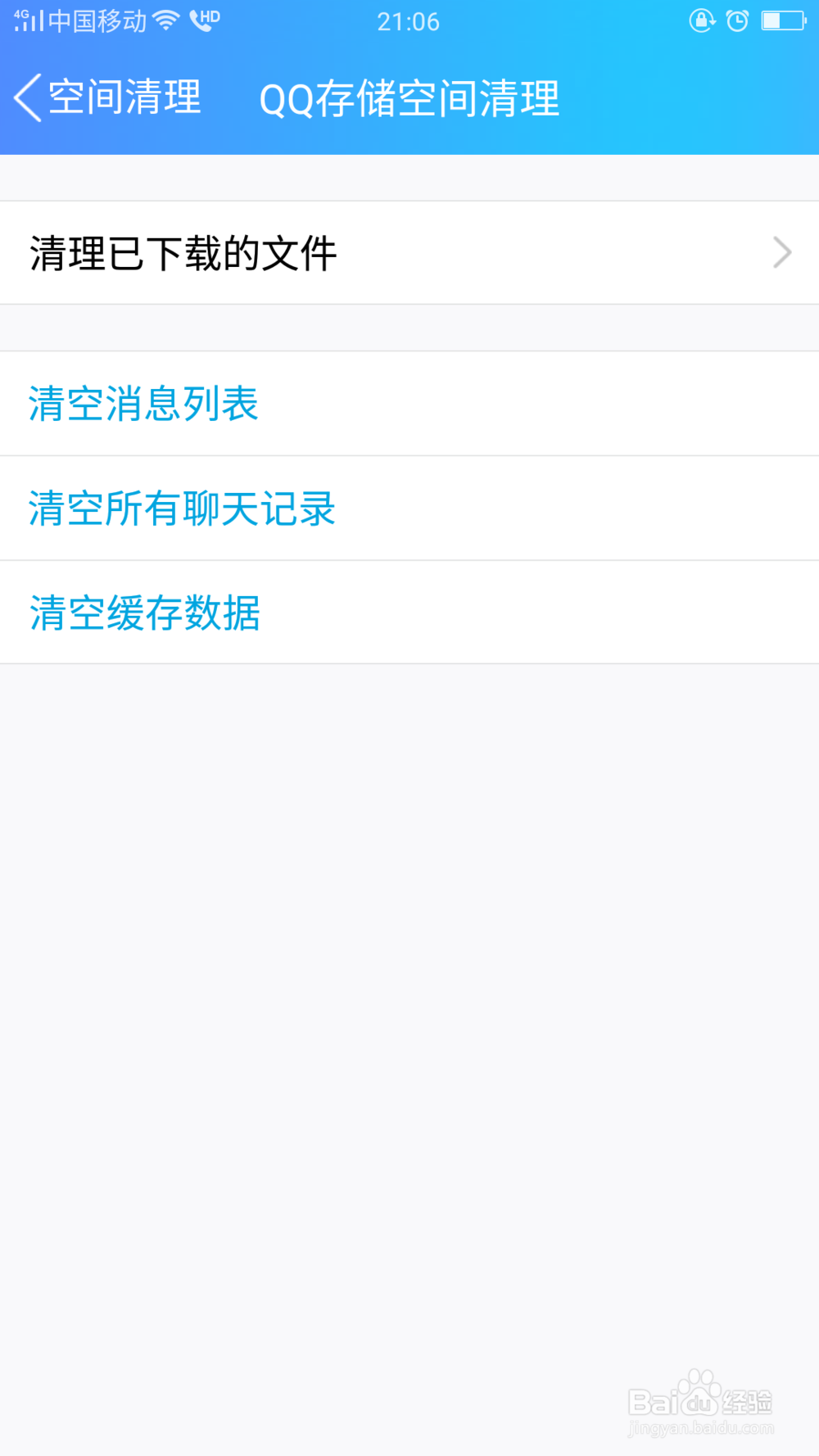Click the rotation lock icon

coord(701,20)
